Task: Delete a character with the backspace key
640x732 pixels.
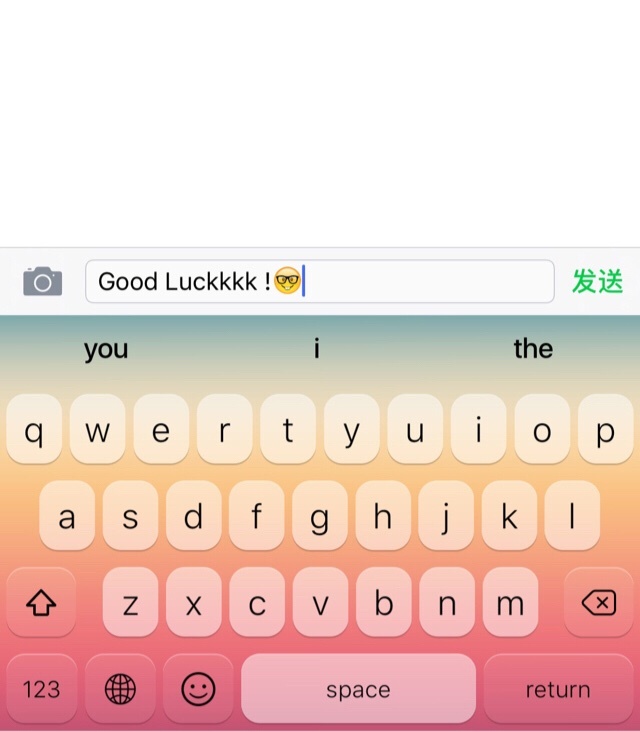Action: click(598, 602)
